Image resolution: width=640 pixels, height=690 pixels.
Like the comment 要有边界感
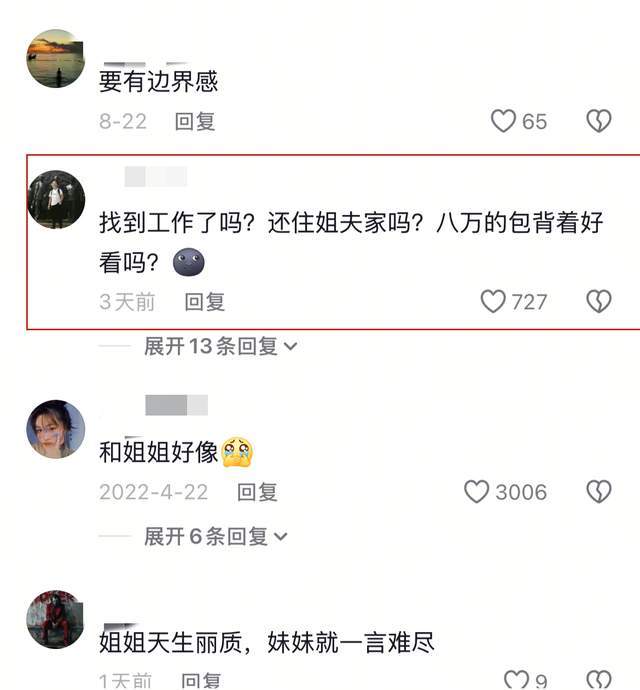pos(504,121)
